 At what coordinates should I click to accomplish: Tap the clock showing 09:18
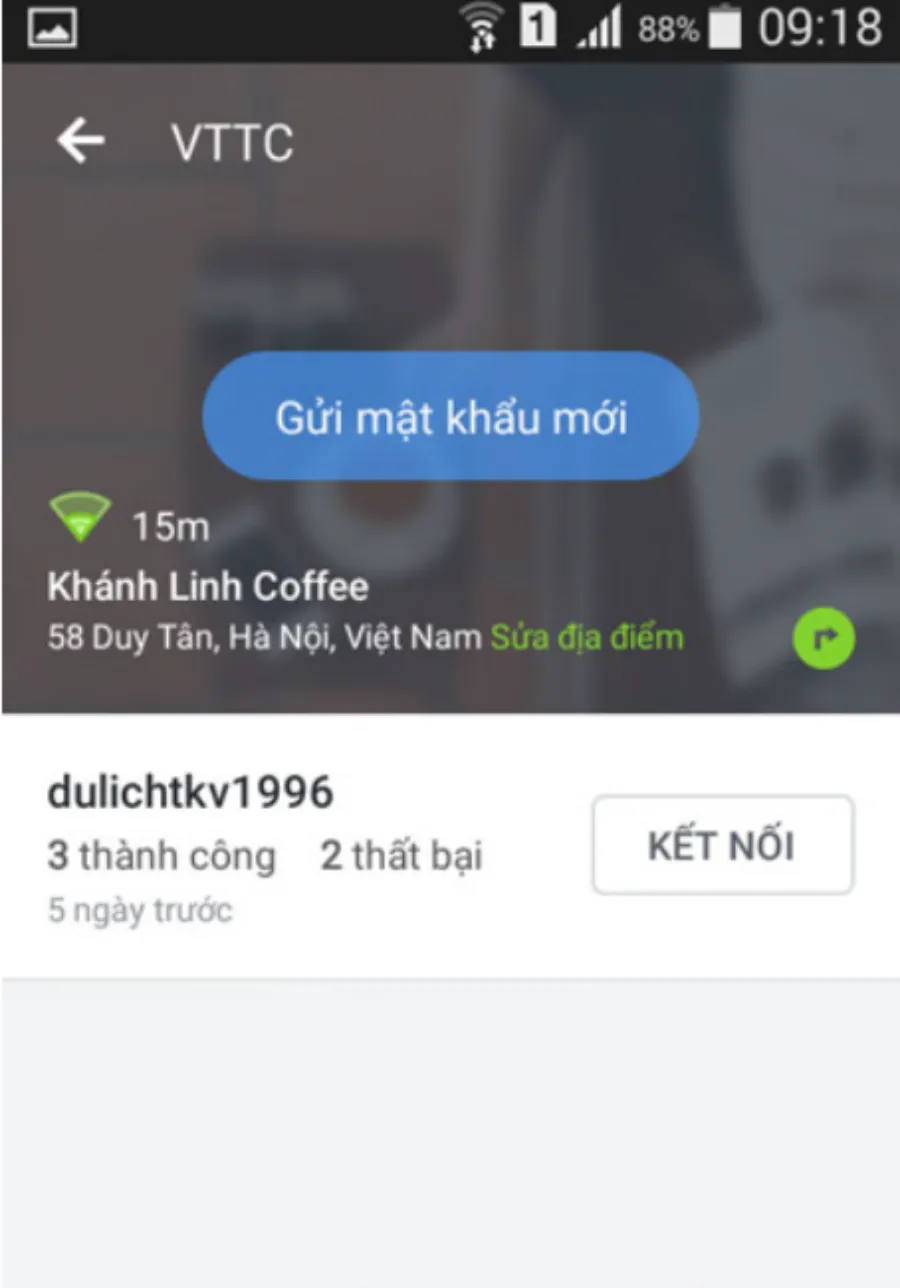click(824, 27)
